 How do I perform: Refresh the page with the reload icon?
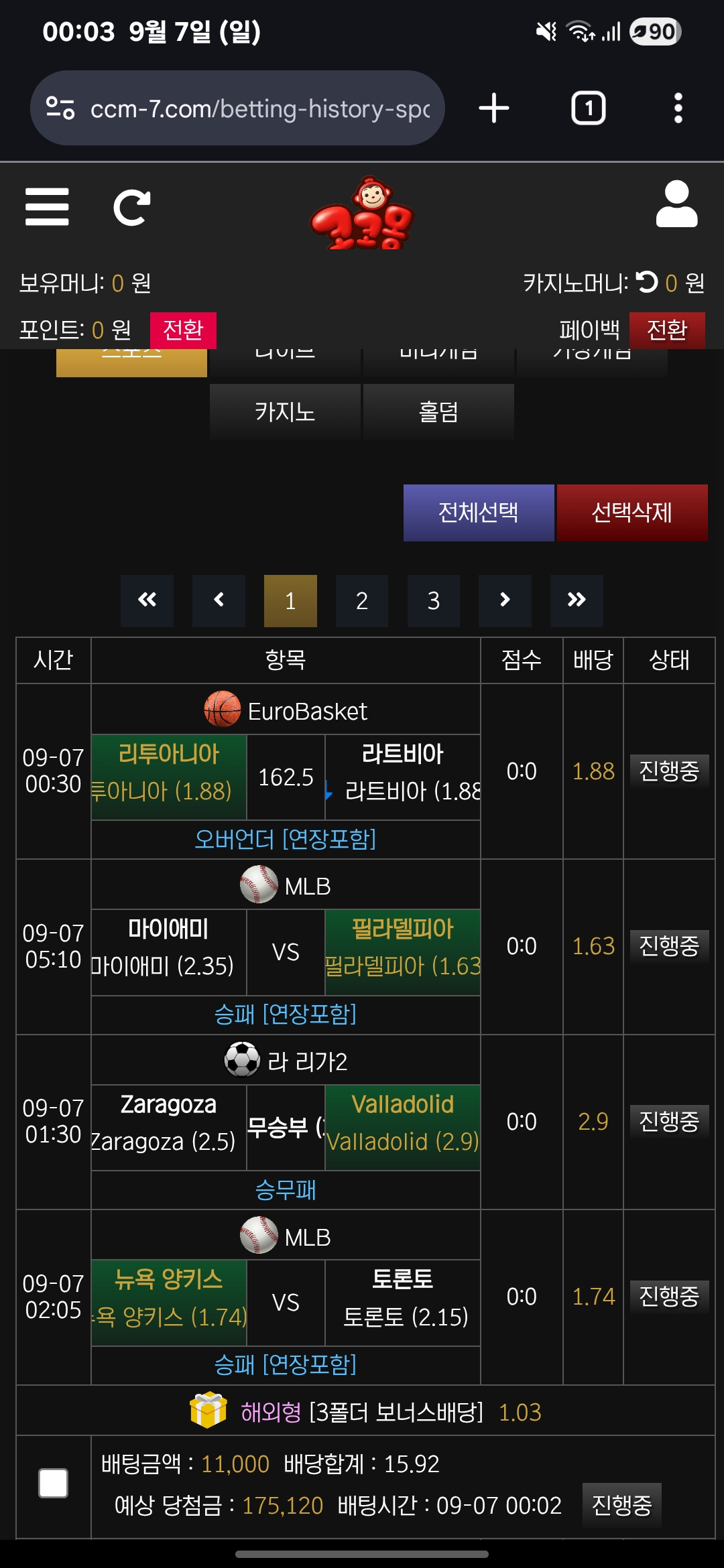[131, 208]
